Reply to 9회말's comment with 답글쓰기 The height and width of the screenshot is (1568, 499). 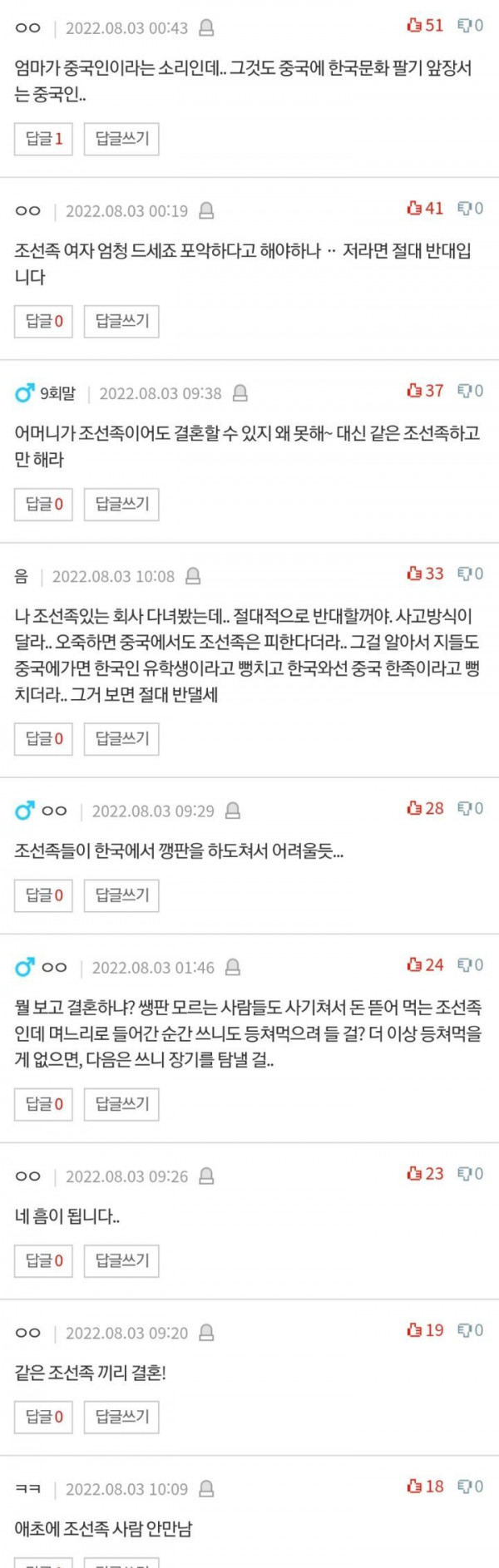[121, 504]
